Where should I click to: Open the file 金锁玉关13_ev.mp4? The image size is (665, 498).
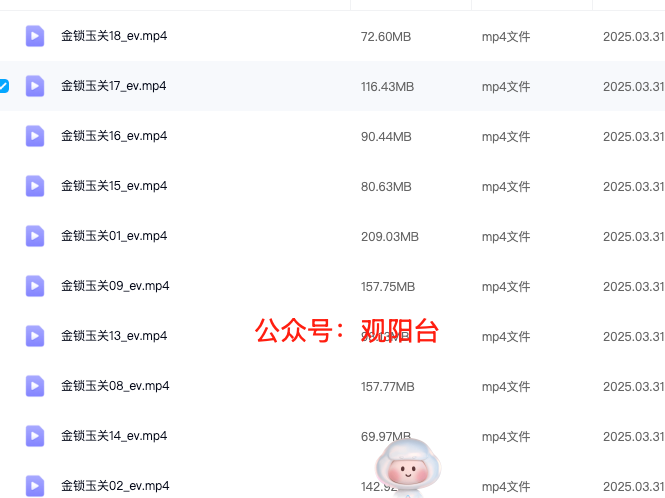pos(113,336)
